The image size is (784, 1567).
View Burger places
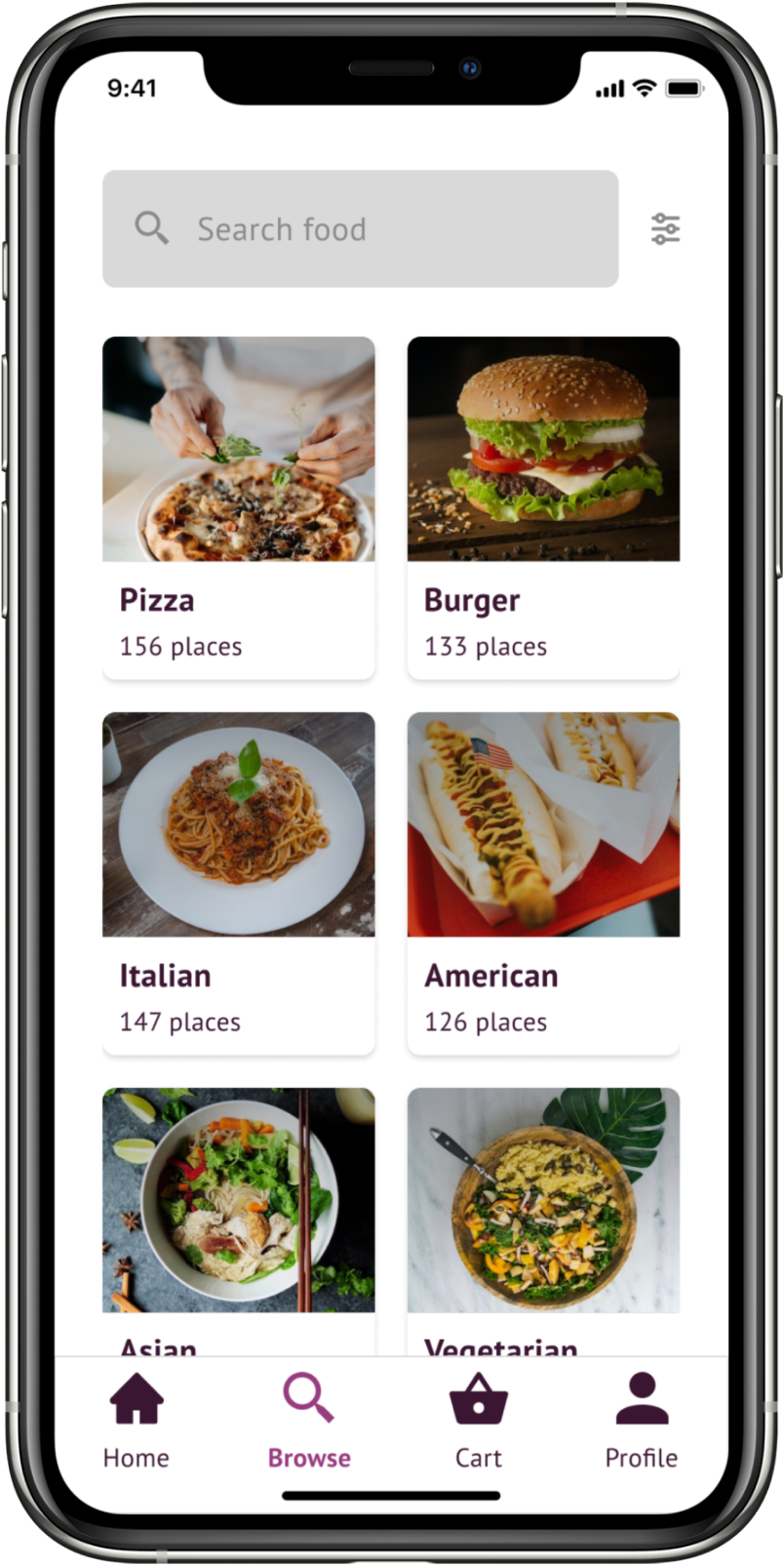(543, 506)
